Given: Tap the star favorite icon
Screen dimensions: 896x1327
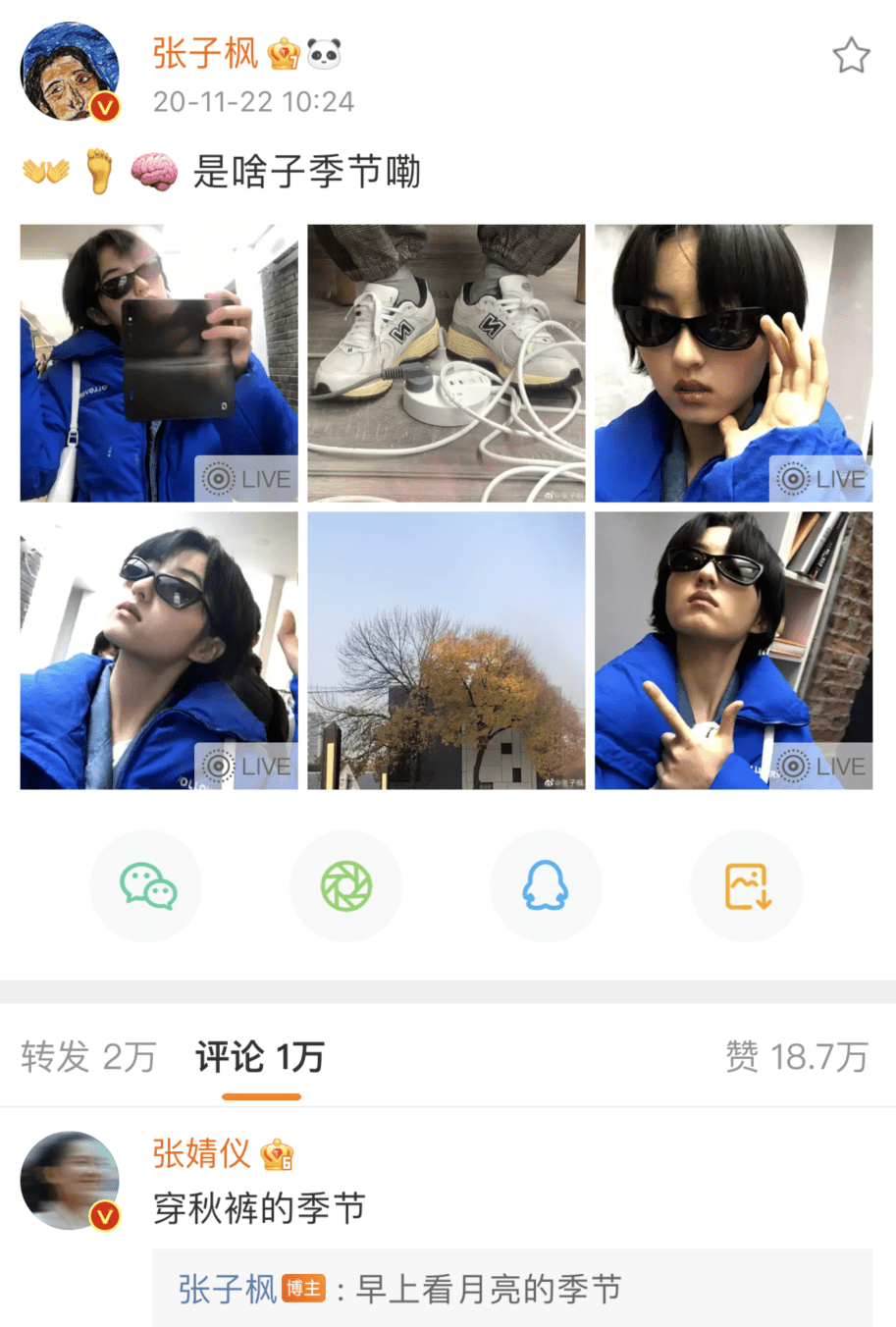Looking at the screenshot, I should tap(850, 56).
